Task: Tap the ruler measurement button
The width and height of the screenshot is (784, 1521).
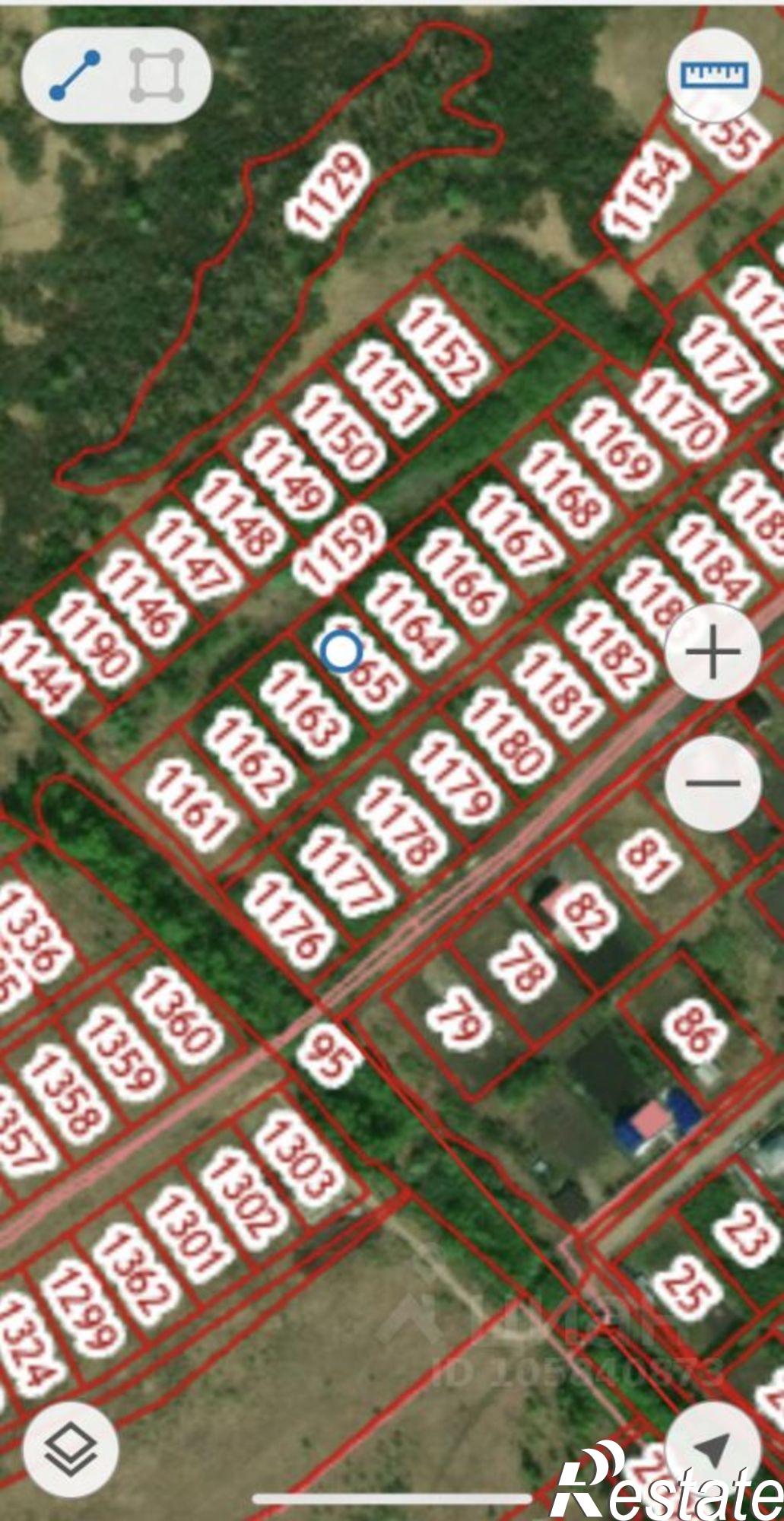Action: click(714, 75)
